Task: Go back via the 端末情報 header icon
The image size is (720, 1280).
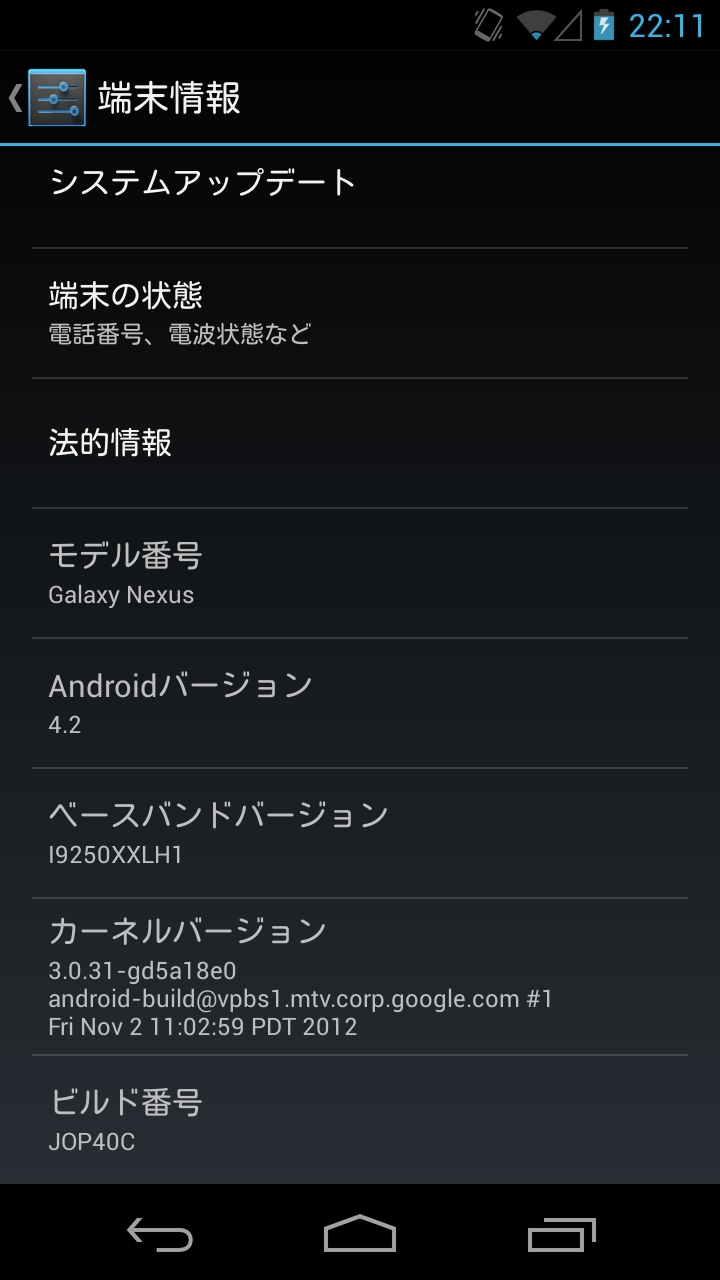Action: [48, 98]
